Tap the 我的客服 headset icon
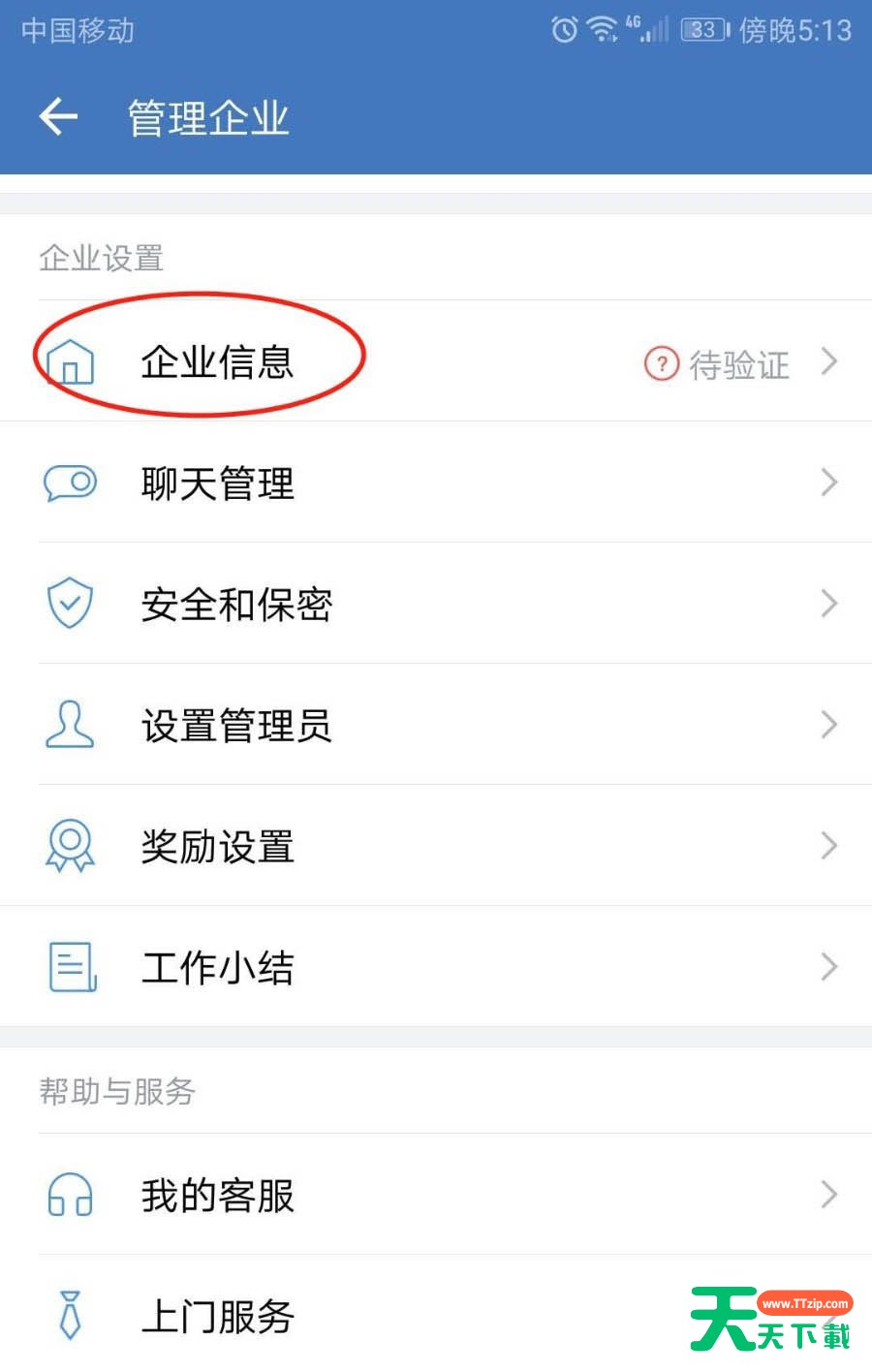The width and height of the screenshot is (872, 1372). 69,1196
